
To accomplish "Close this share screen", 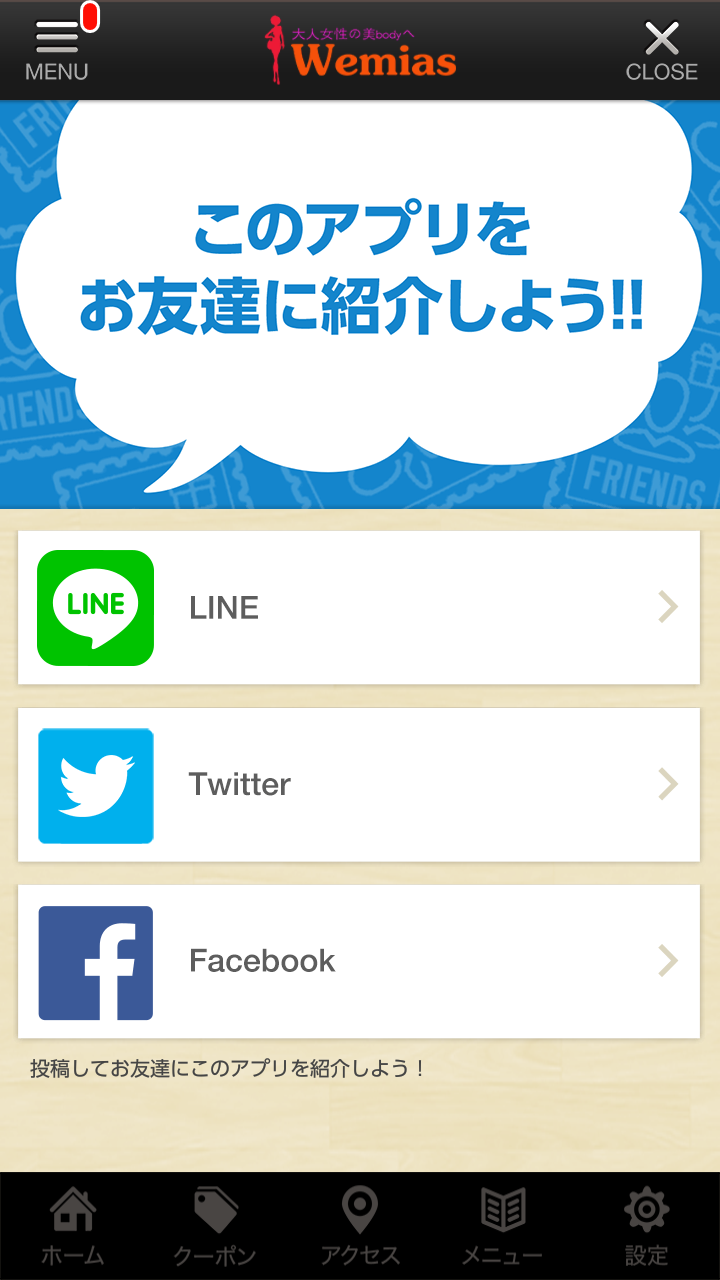I will [x=661, y=51].
